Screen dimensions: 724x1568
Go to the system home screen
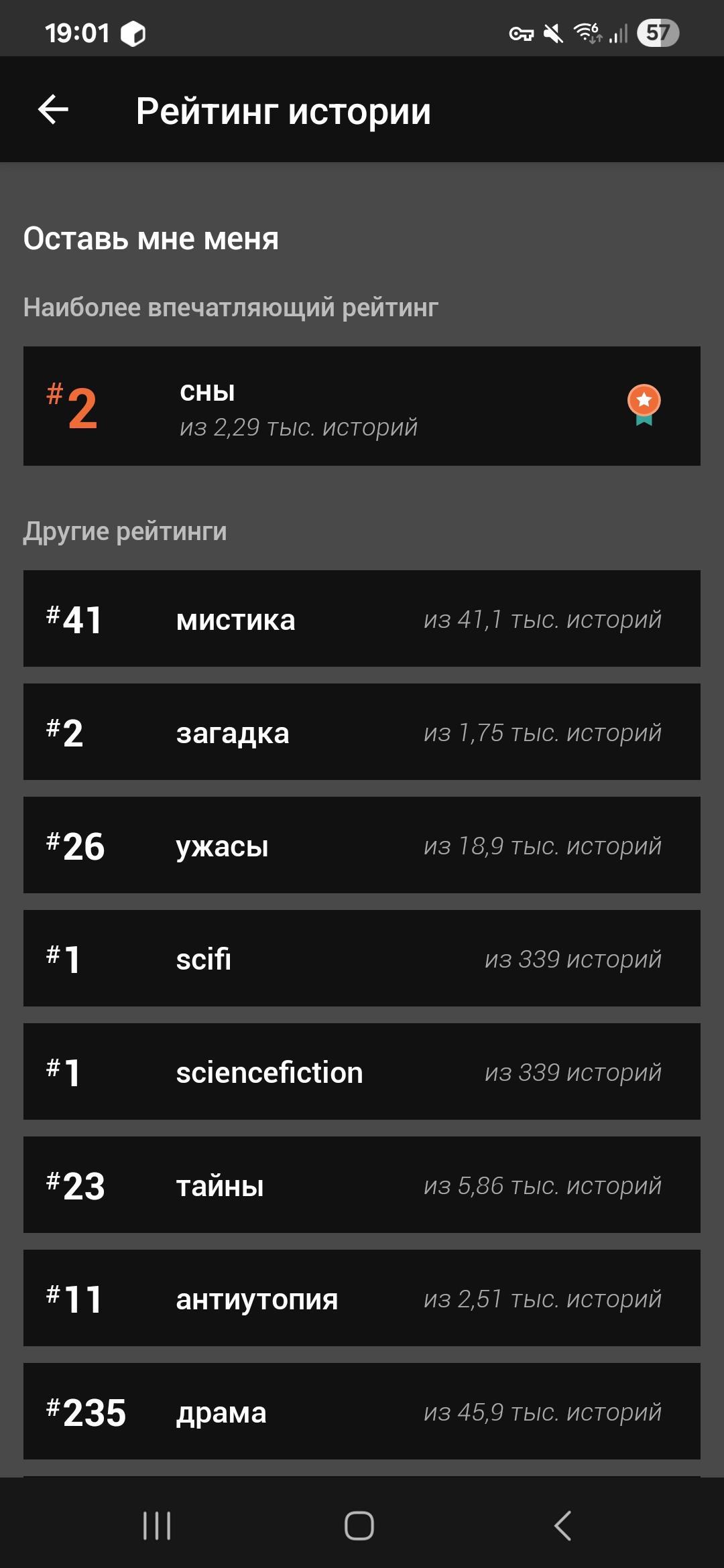point(359,1526)
